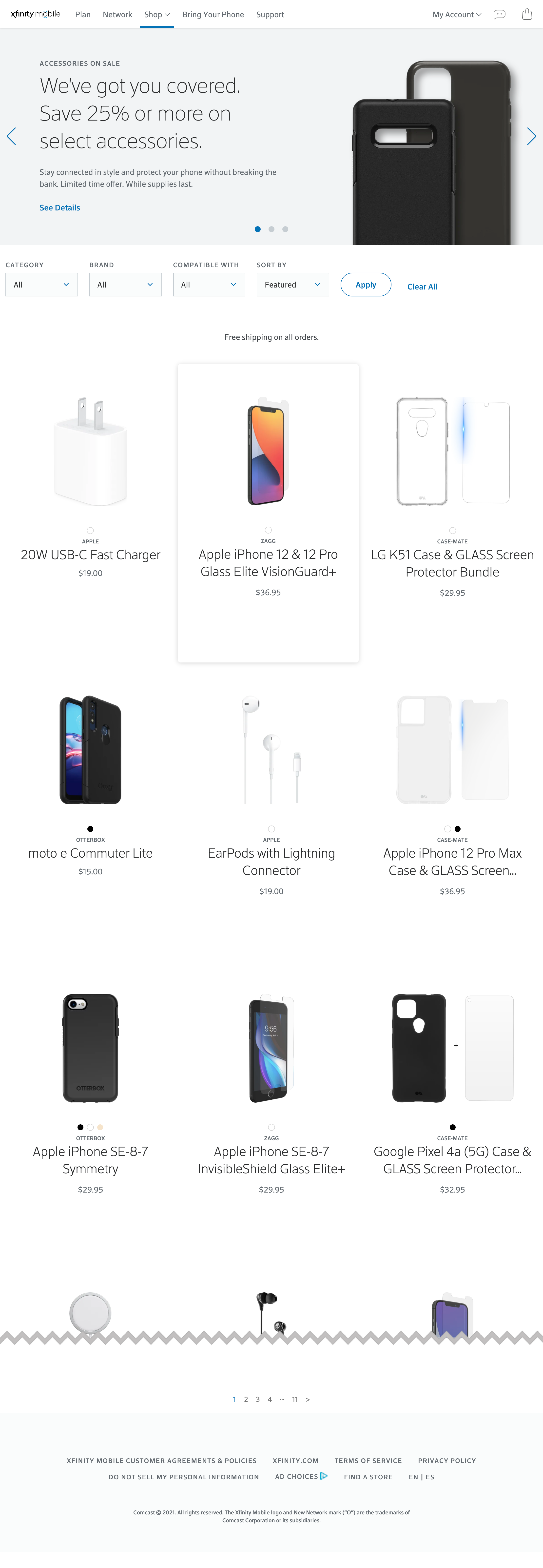Image resolution: width=543 pixels, height=1568 pixels.
Task: Show the next banner slide
Action: [x=531, y=136]
